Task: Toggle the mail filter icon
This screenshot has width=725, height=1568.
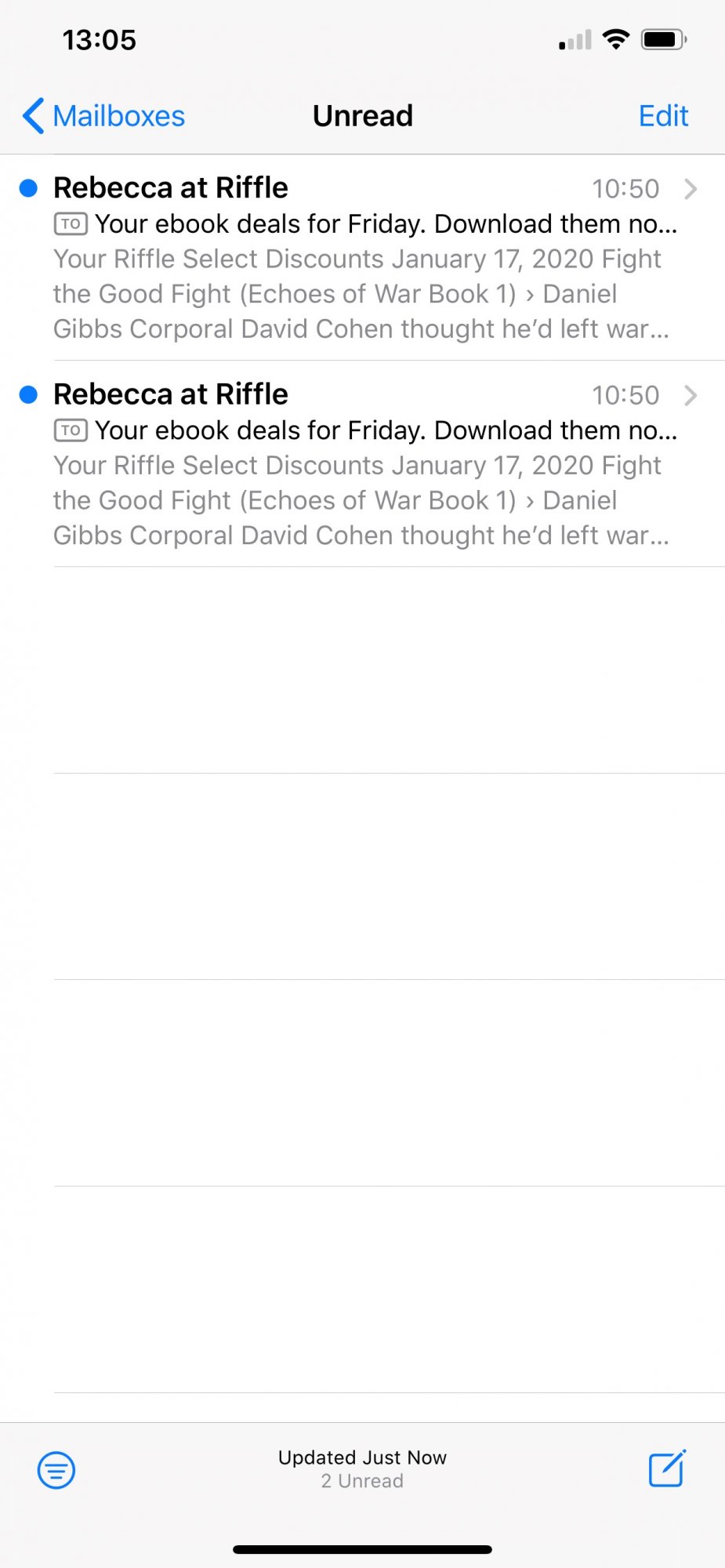Action: pyautogui.click(x=56, y=1469)
